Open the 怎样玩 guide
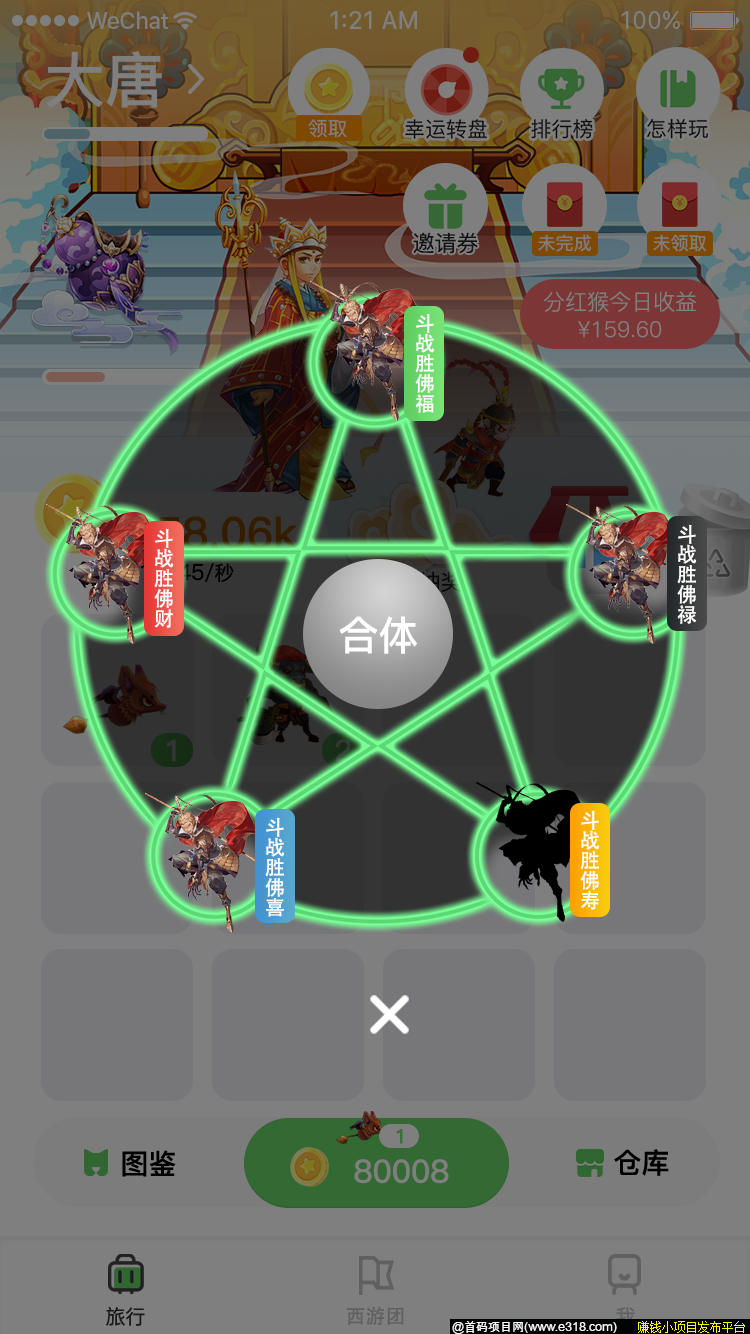Image resolution: width=750 pixels, height=1334 pixels. pyautogui.click(x=677, y=97)
